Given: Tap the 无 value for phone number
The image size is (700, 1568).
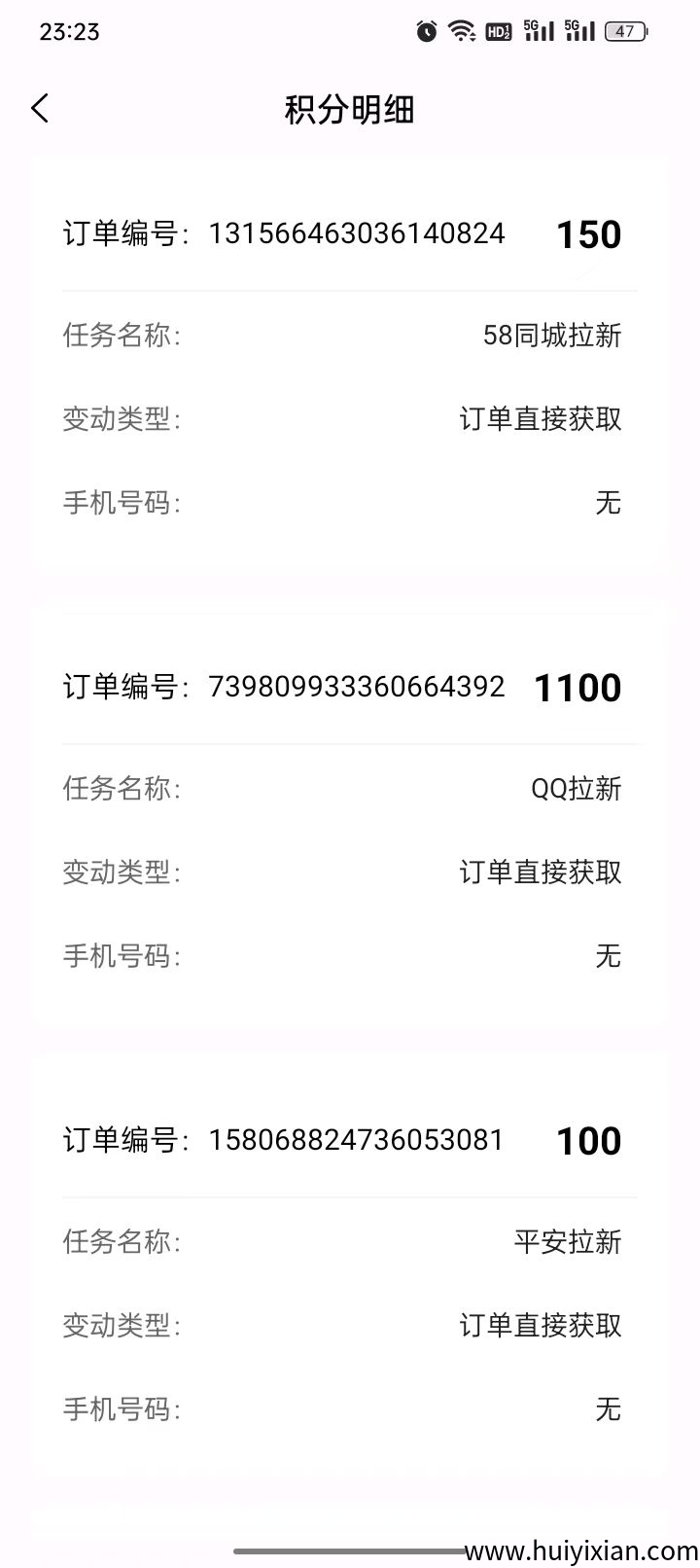Looking at the screenshot, I should 607,503.
